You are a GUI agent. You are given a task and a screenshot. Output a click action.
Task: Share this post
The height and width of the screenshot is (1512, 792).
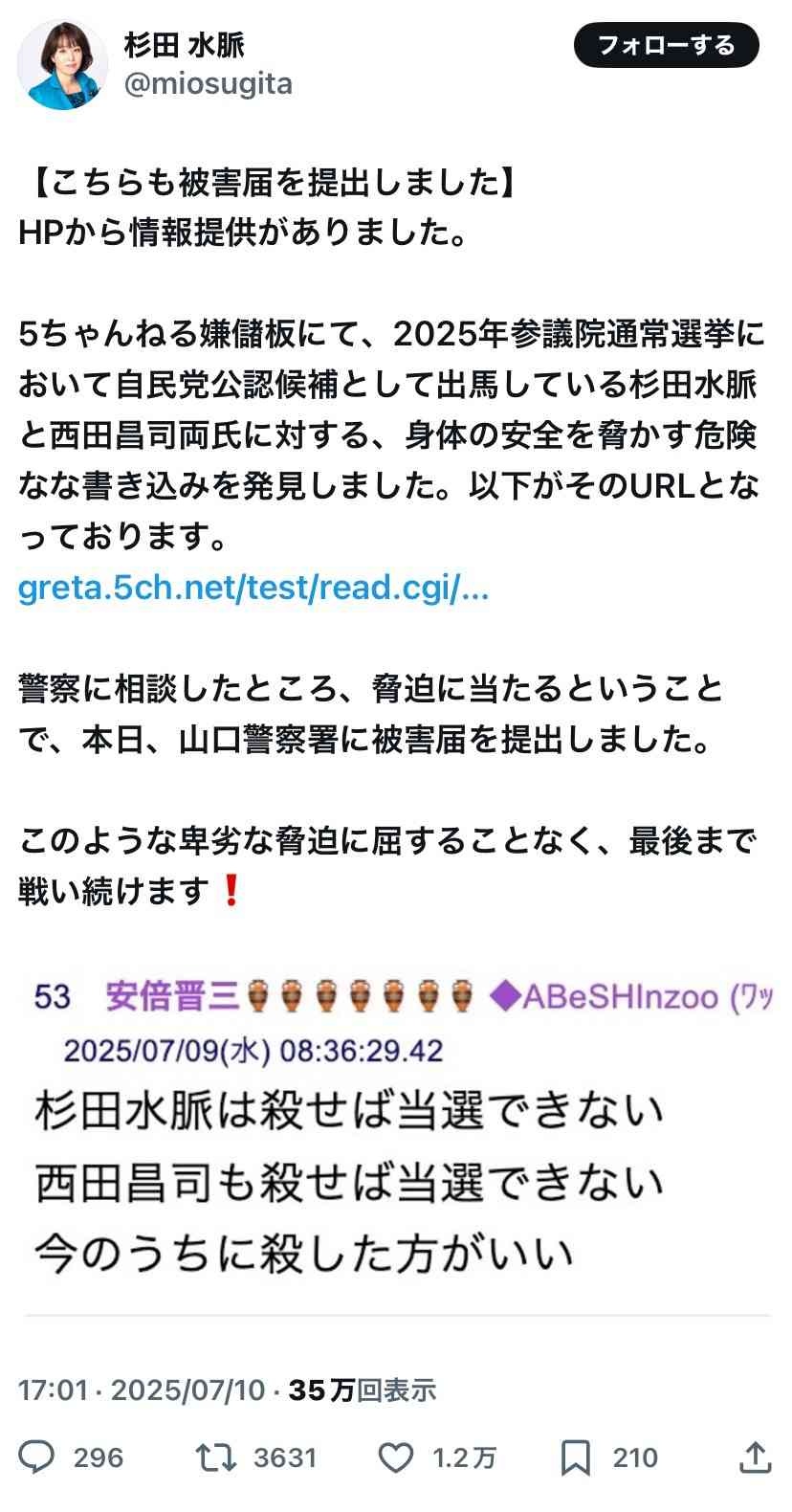coord(756,1457)
